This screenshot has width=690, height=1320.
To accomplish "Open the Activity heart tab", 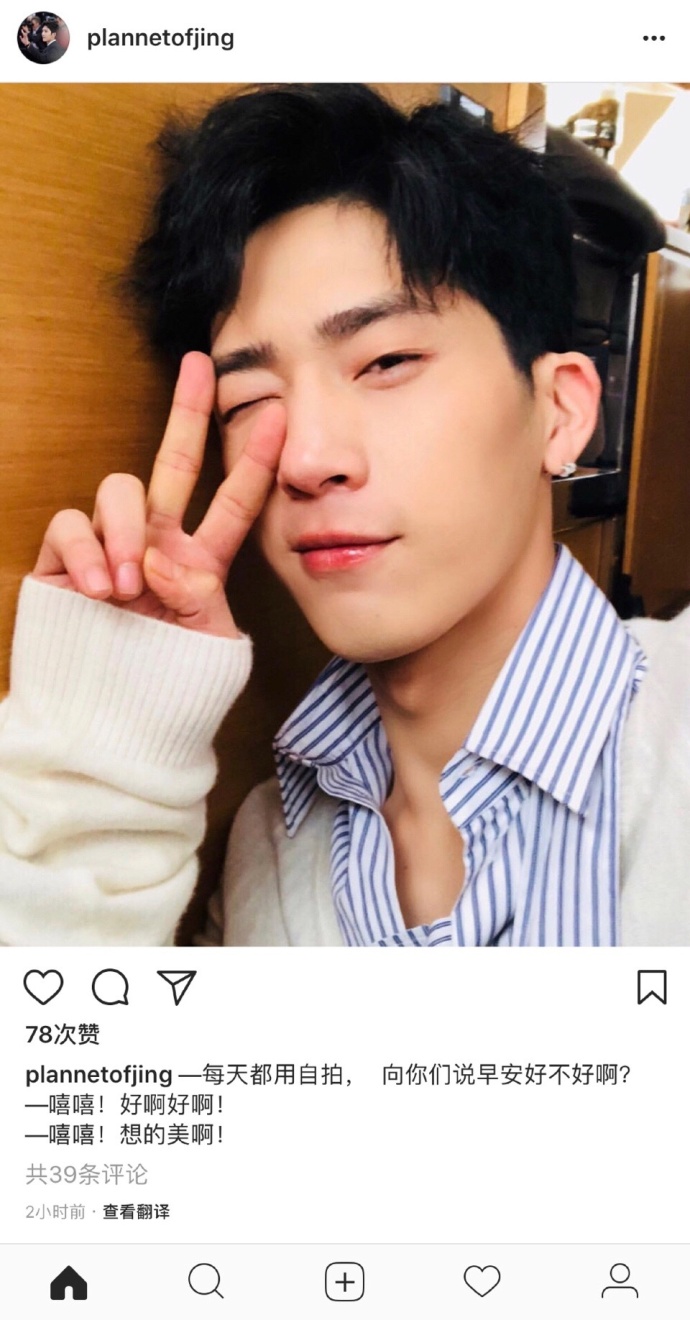I will click(x=481, y=1282).
